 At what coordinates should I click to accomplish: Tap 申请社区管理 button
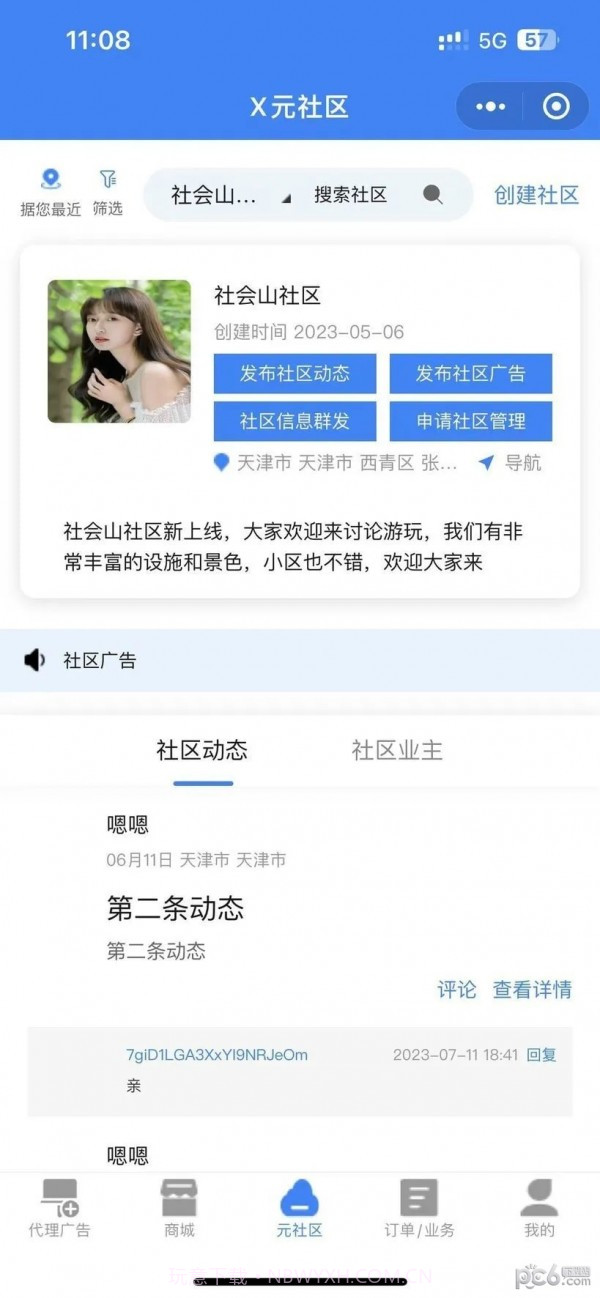pos(470,421)
